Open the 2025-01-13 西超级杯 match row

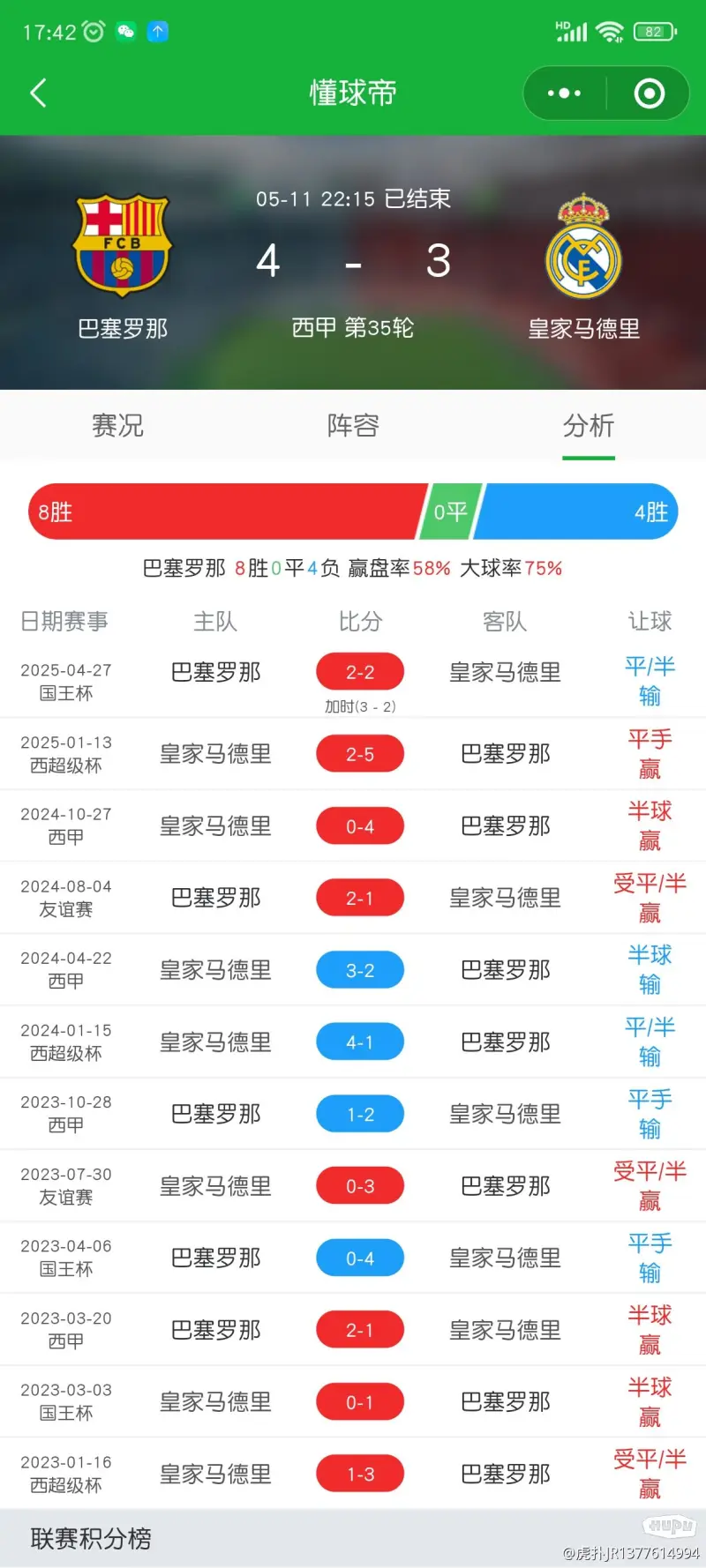pyautogui.click(x=353, y=754)
